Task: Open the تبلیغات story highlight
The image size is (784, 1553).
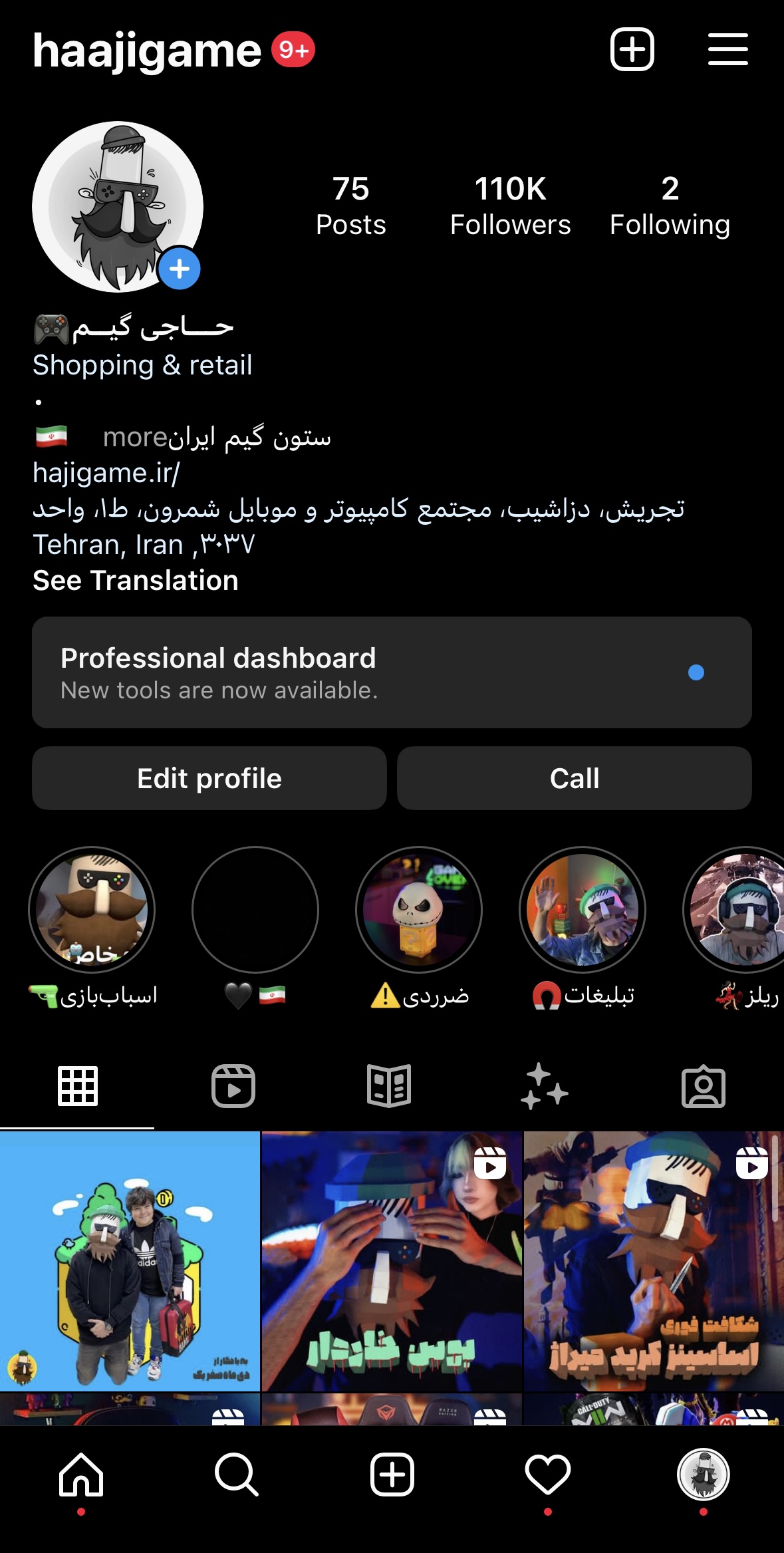Action: pos(583,910)
